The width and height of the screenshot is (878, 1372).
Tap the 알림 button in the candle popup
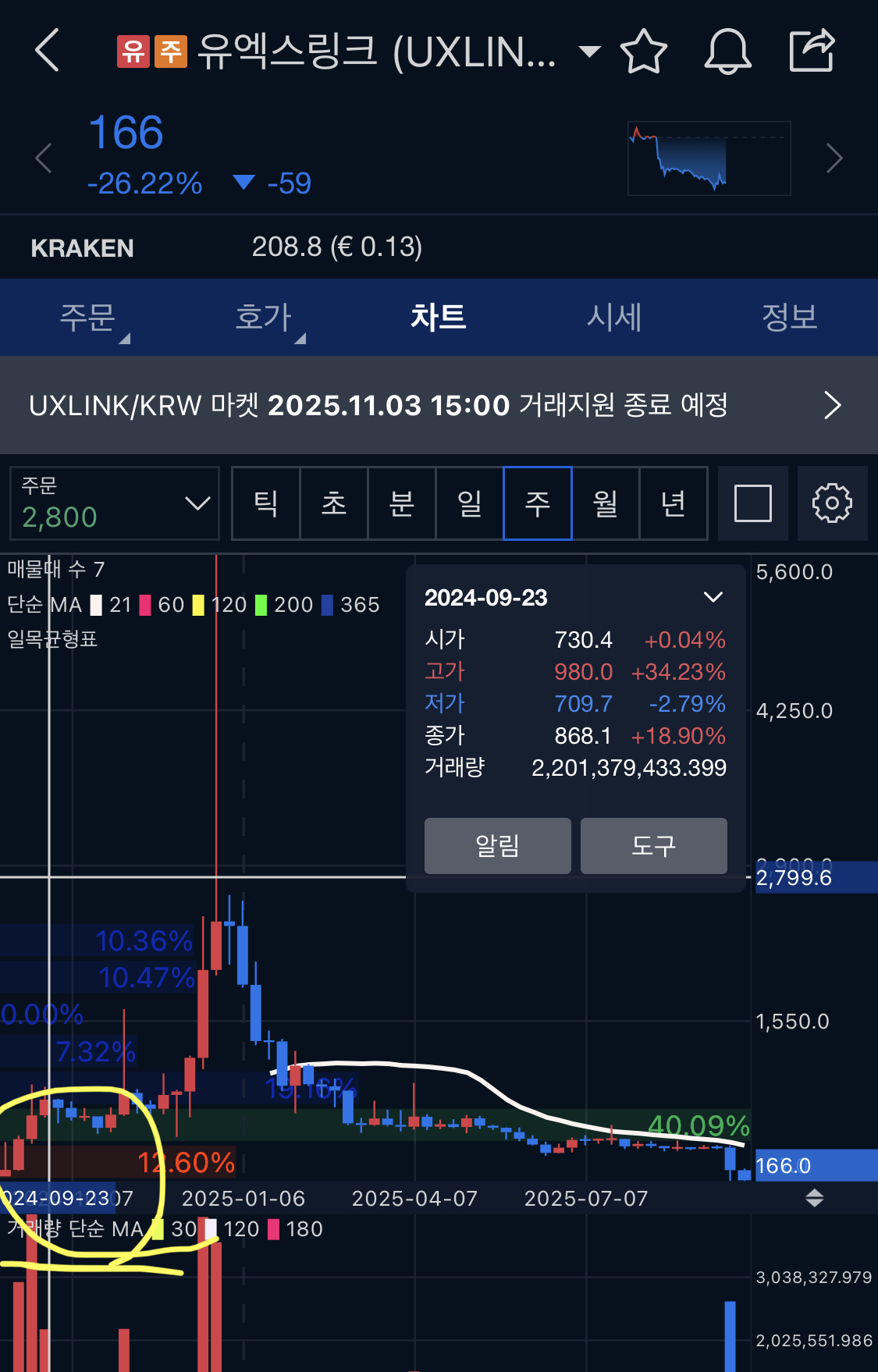click(x=497, y=845)
